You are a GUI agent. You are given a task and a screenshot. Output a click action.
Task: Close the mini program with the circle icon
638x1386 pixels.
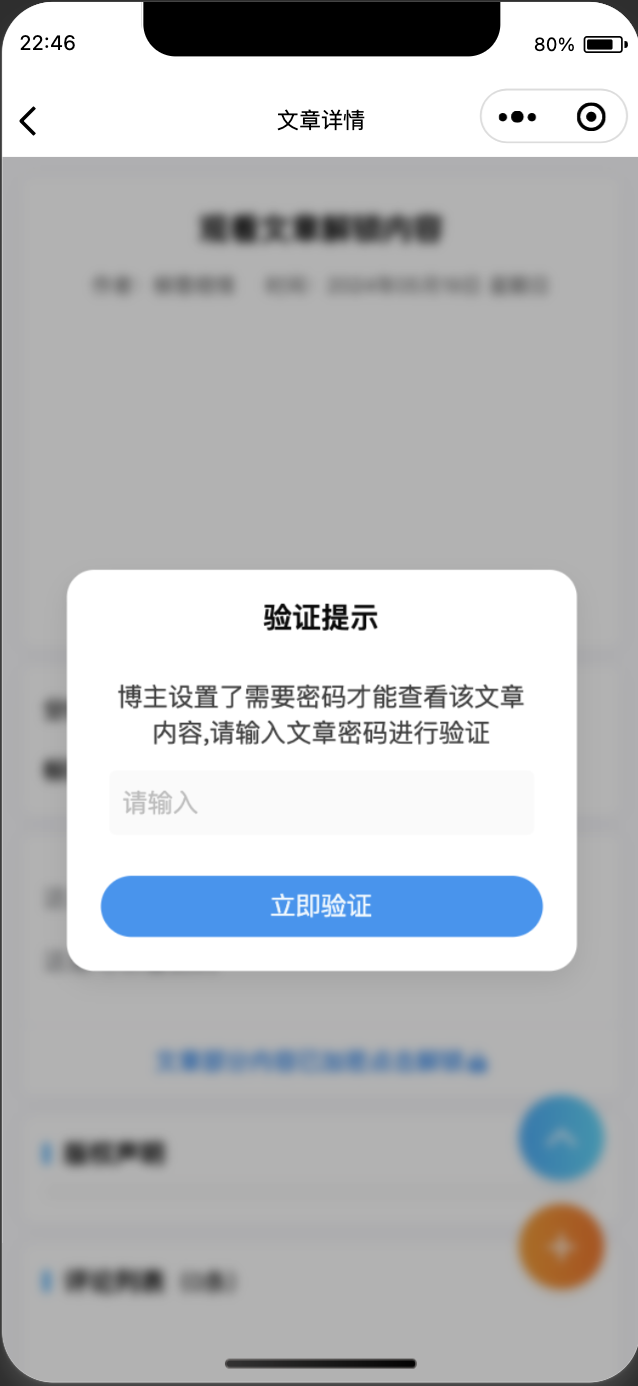[591, 118]
